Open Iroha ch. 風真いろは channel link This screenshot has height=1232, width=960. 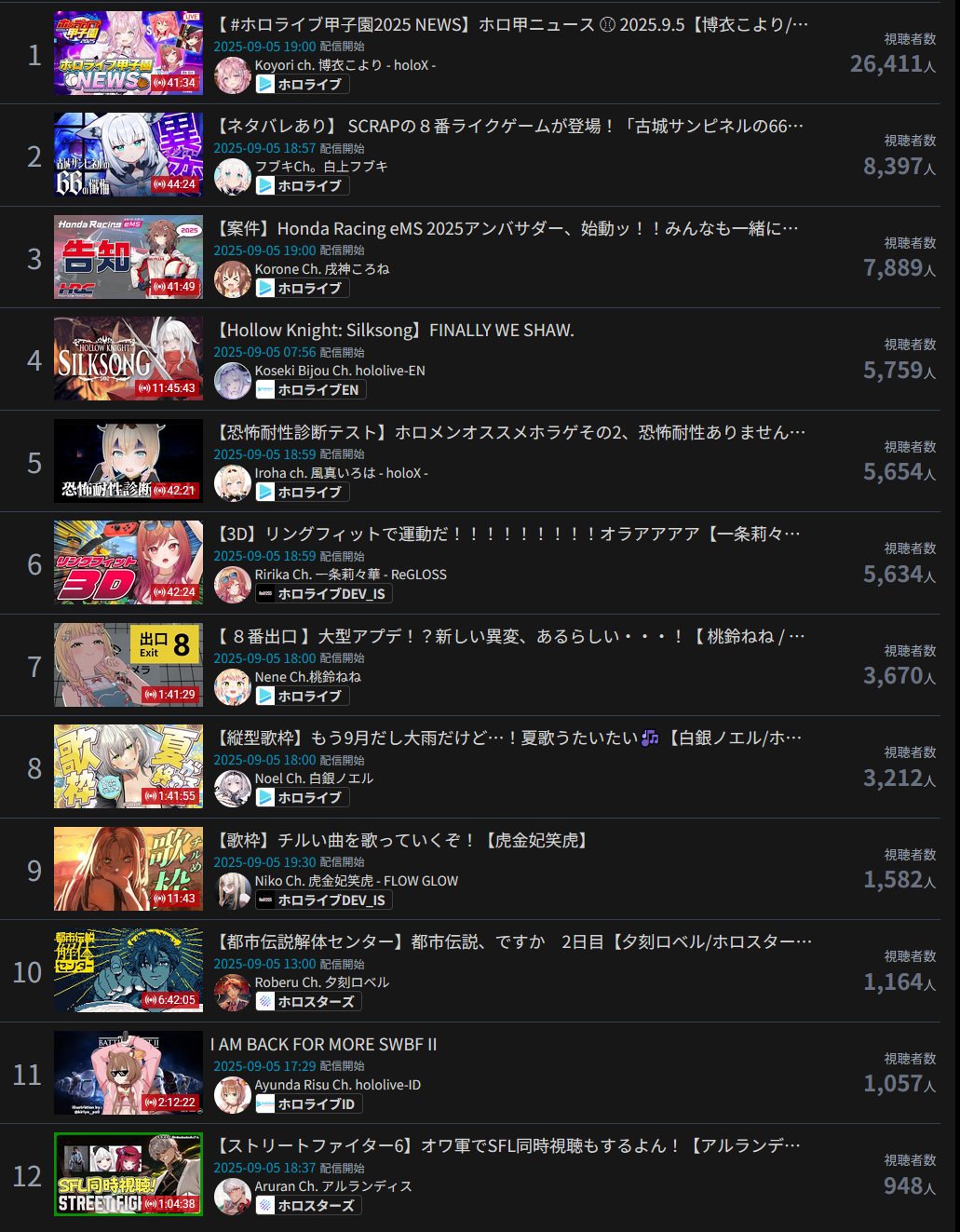pos(341,473)
